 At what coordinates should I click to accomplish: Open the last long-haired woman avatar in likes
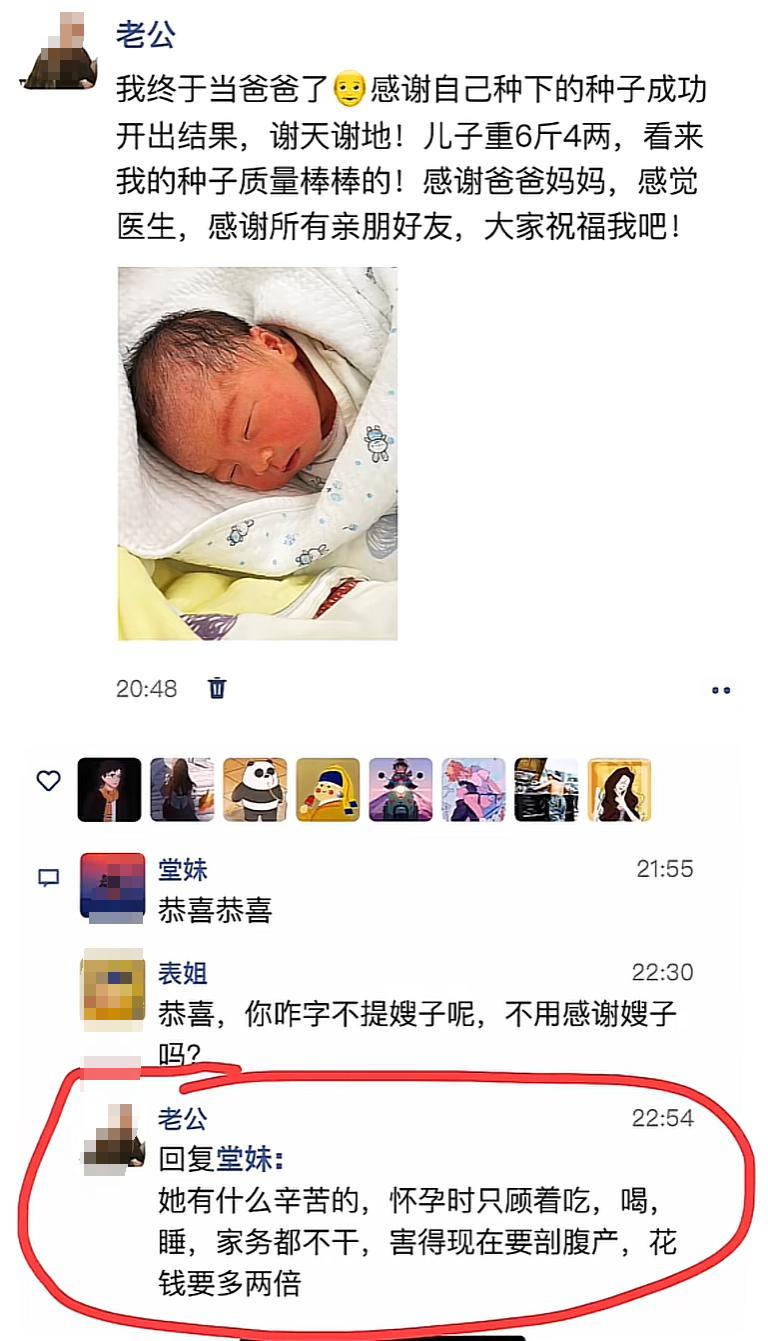pos(619,790)
